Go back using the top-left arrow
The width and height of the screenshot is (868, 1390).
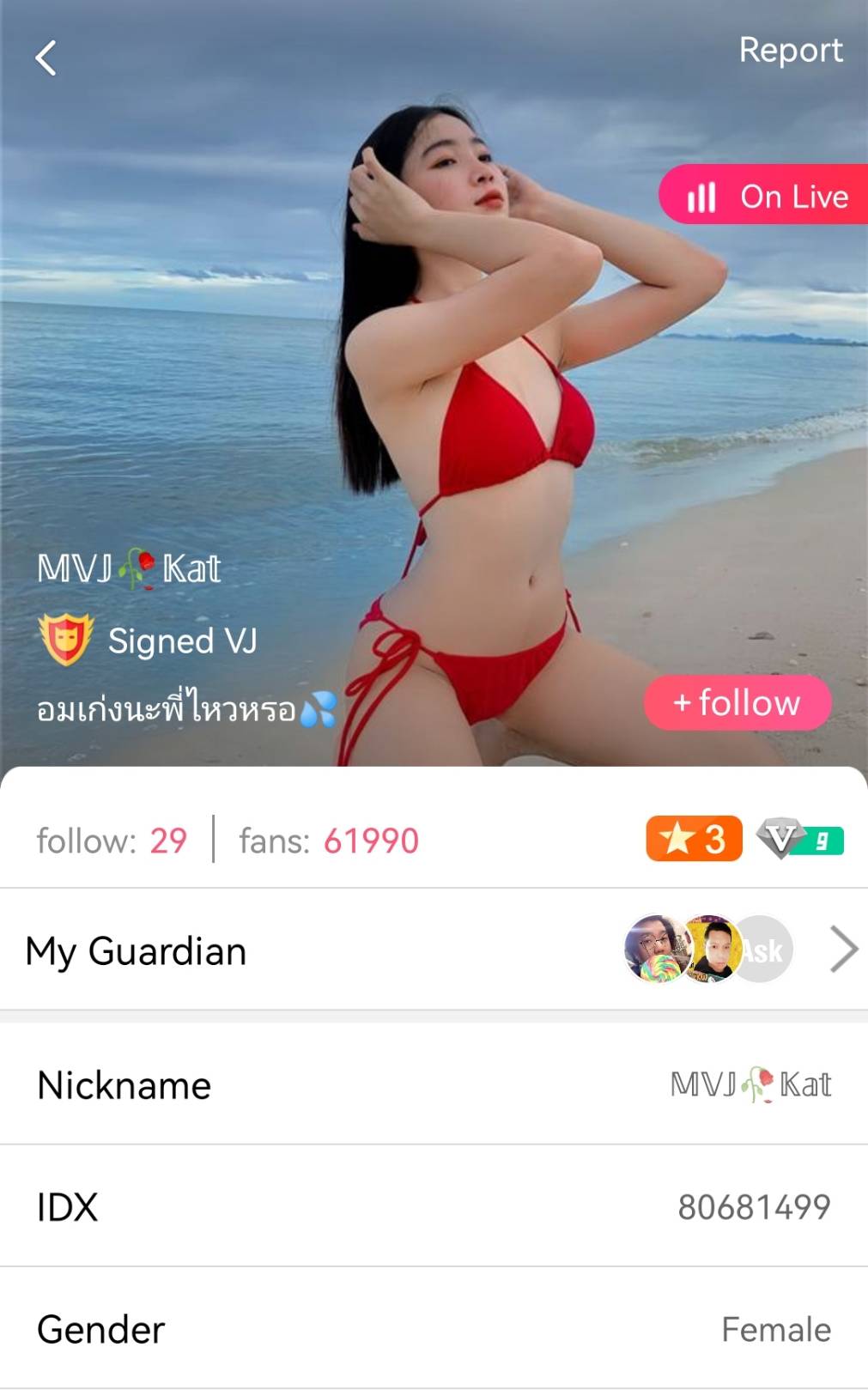pos(46,58)
